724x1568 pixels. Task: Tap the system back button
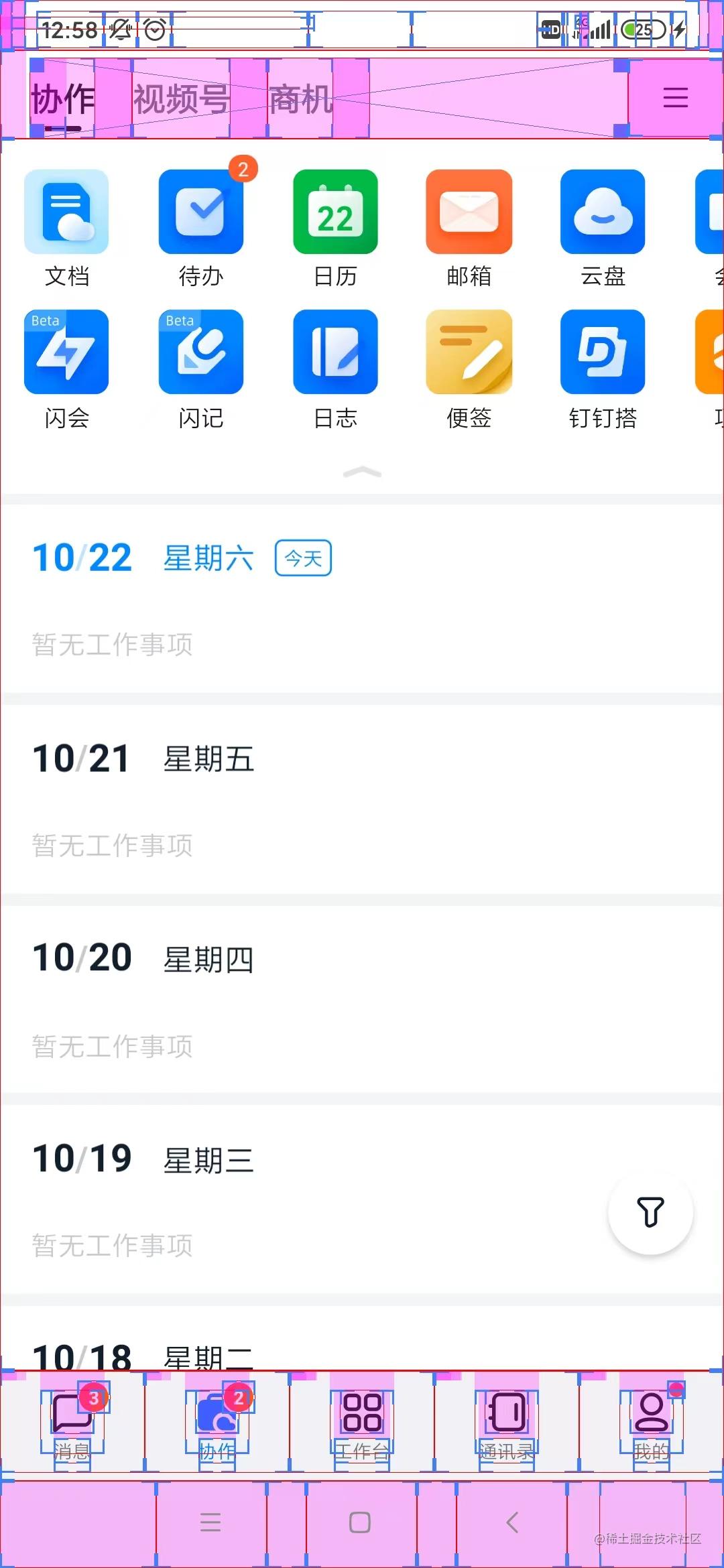point(512,1522)
